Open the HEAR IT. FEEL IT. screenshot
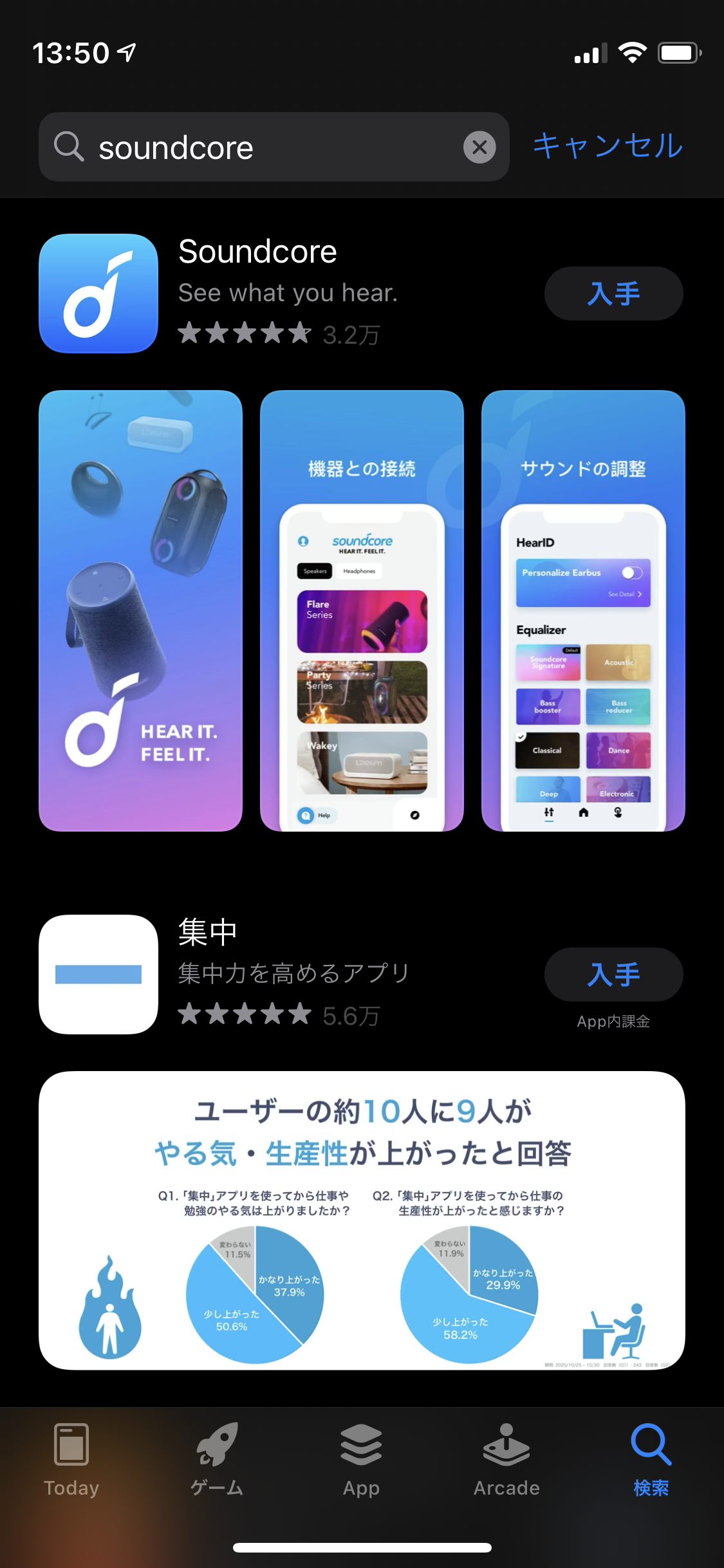Viewport: 724px width, 1568px height. 140,611
